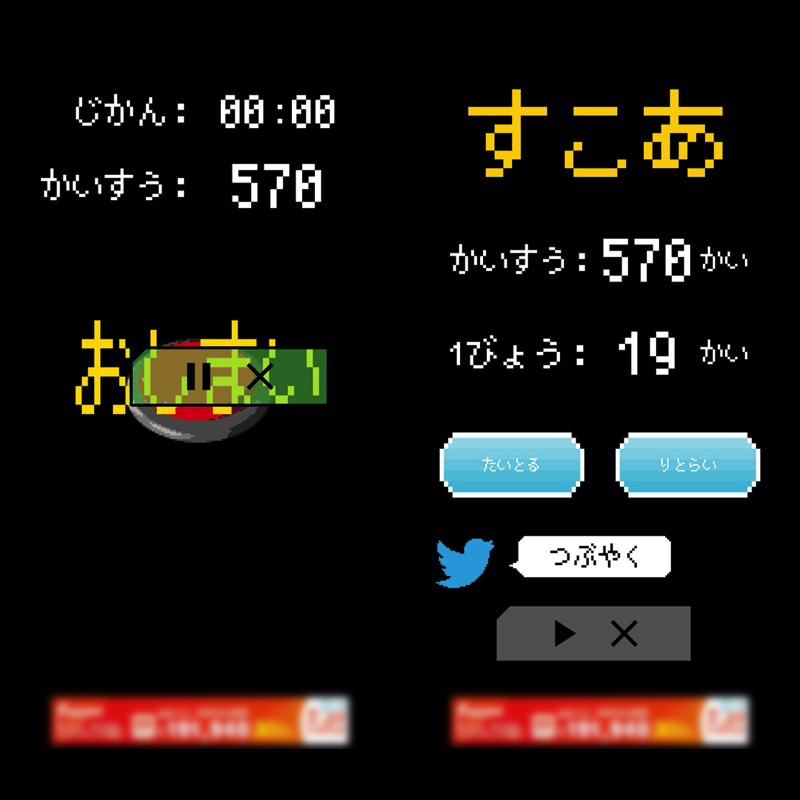Close the green pause overlay
Screen dimensions: 800x800
point(260,377)
